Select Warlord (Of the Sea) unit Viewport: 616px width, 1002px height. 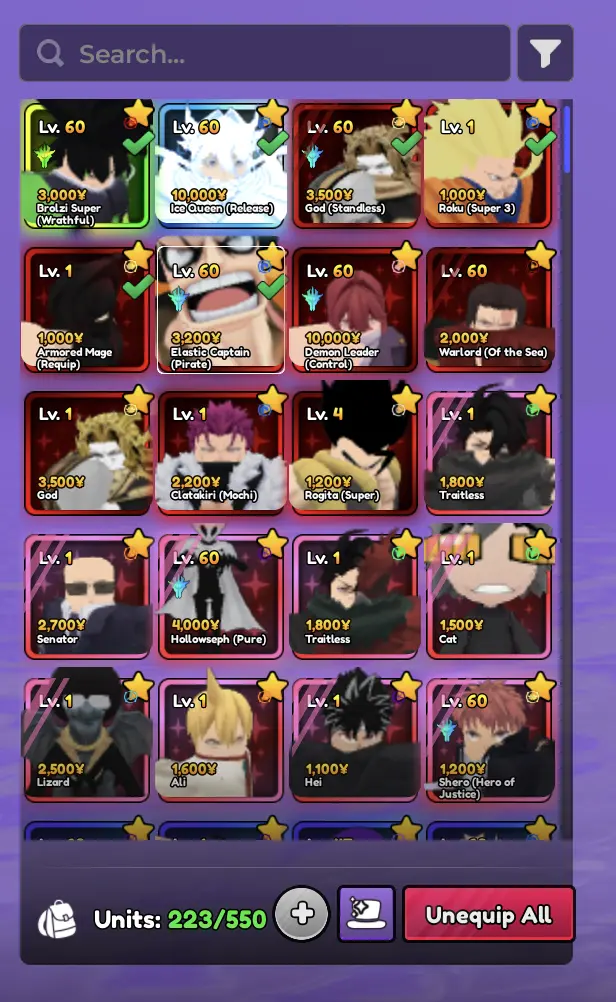tap(489, 310)
